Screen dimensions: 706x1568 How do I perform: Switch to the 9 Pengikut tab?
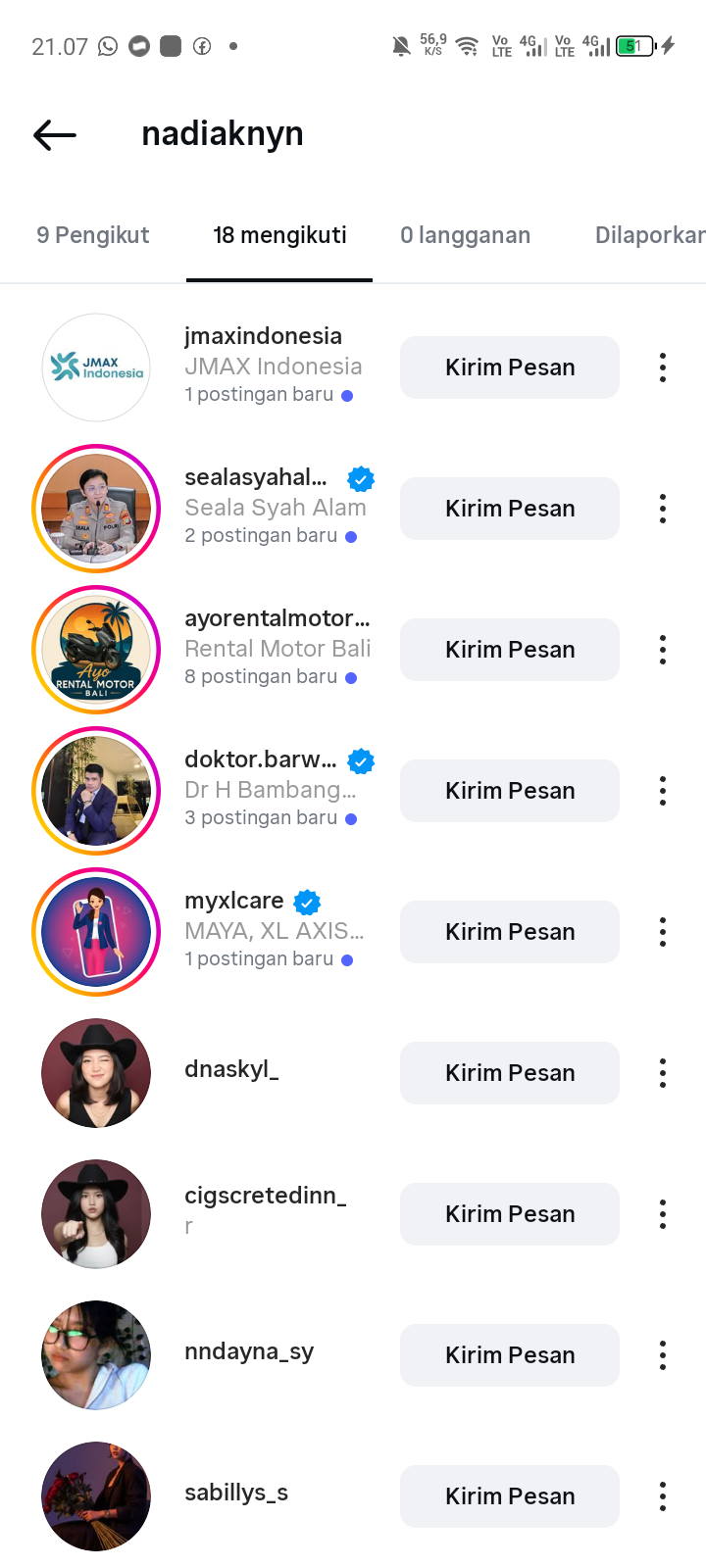point(93,235)
